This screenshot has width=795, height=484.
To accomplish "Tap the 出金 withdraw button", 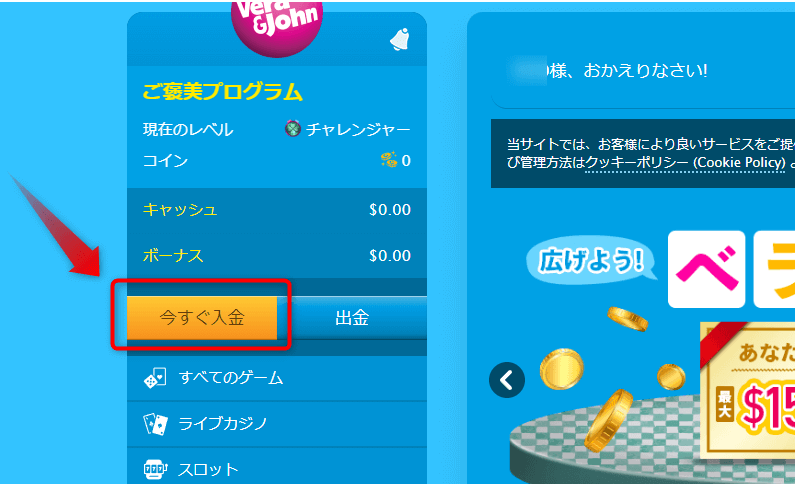I will [x=352, y=319].
